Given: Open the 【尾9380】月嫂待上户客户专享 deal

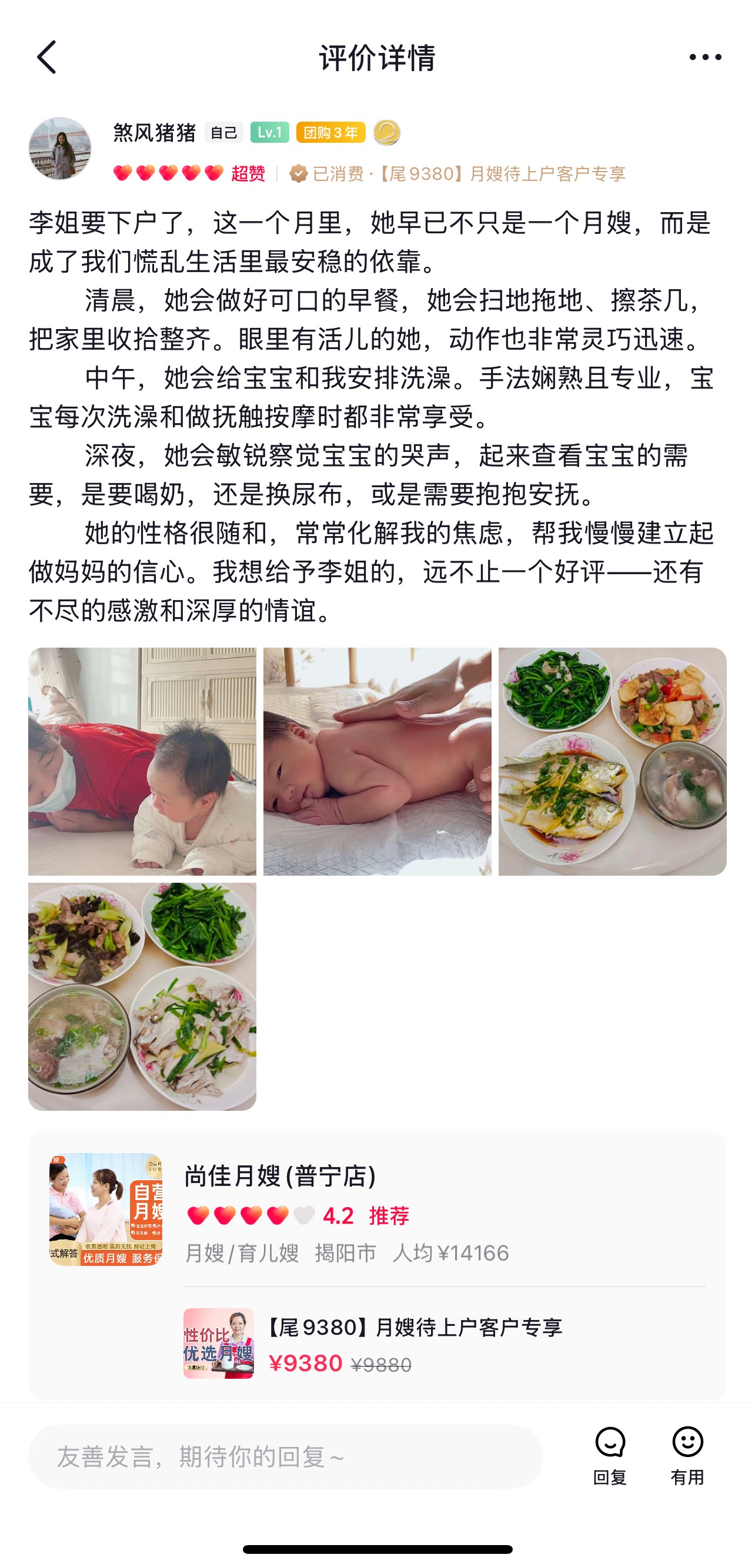Looking at the screenshot, I should click(x=414, y=1344).
